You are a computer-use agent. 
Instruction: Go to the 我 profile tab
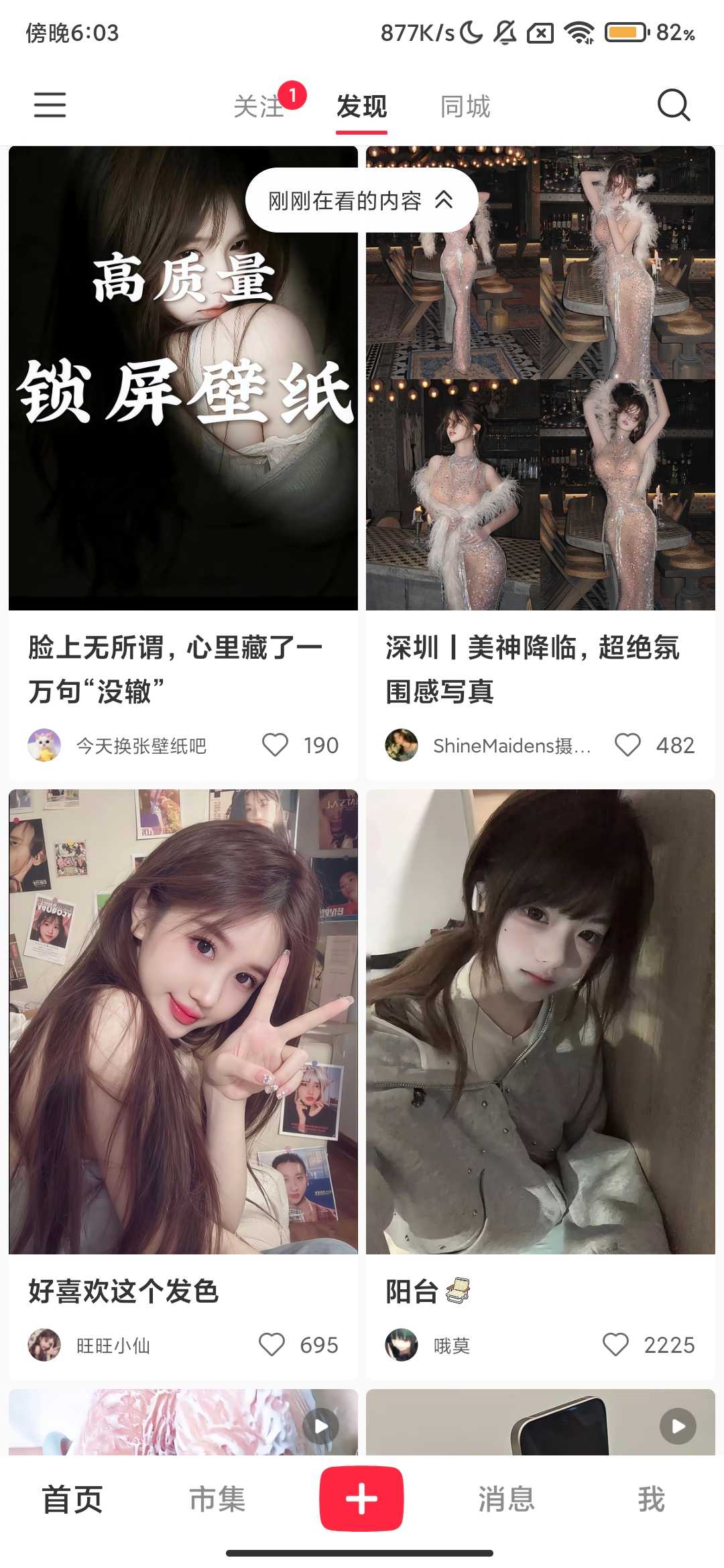click(x=651, y=1499)
